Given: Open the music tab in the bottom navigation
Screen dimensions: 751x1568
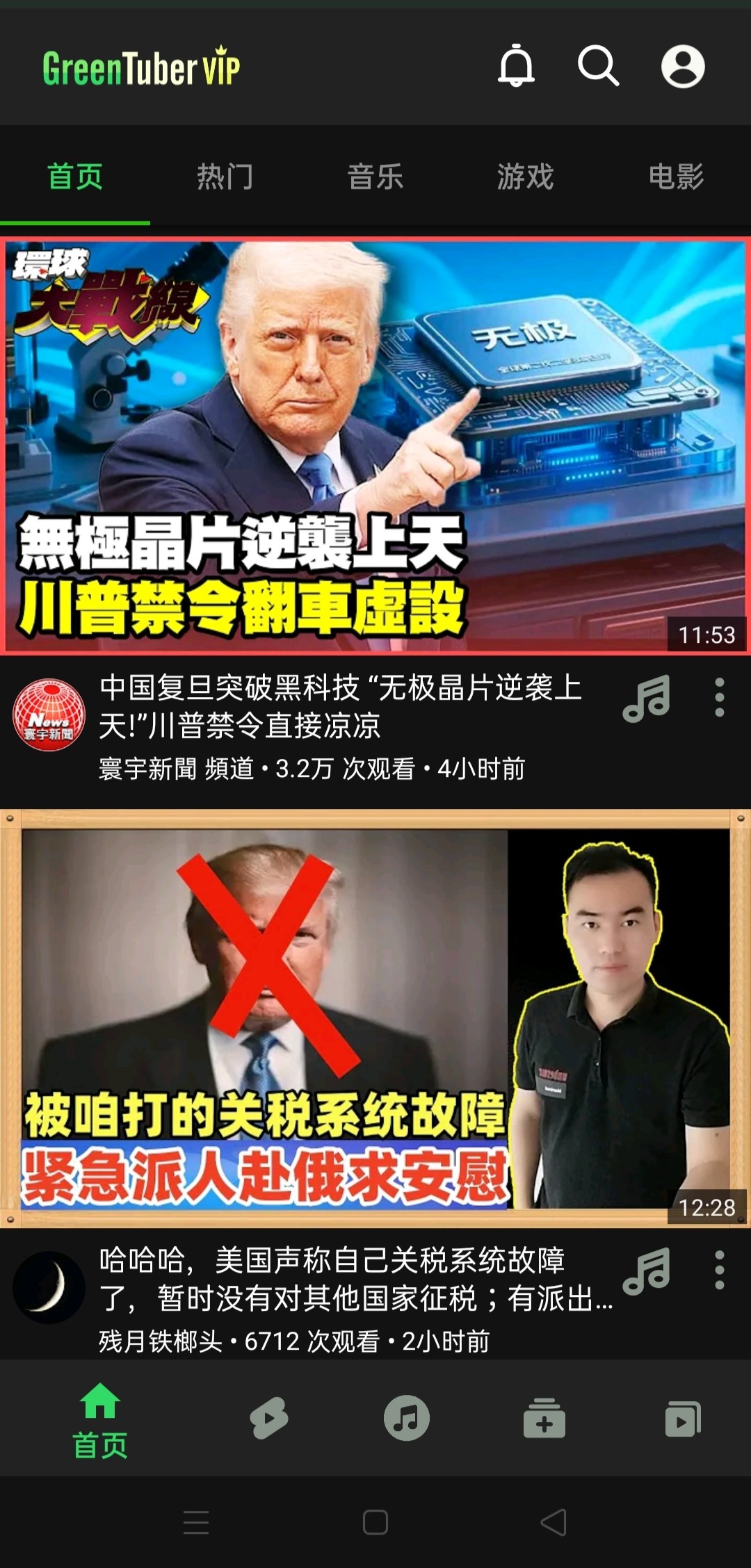Looking at the screenshot, I should tap(406, 1418).
